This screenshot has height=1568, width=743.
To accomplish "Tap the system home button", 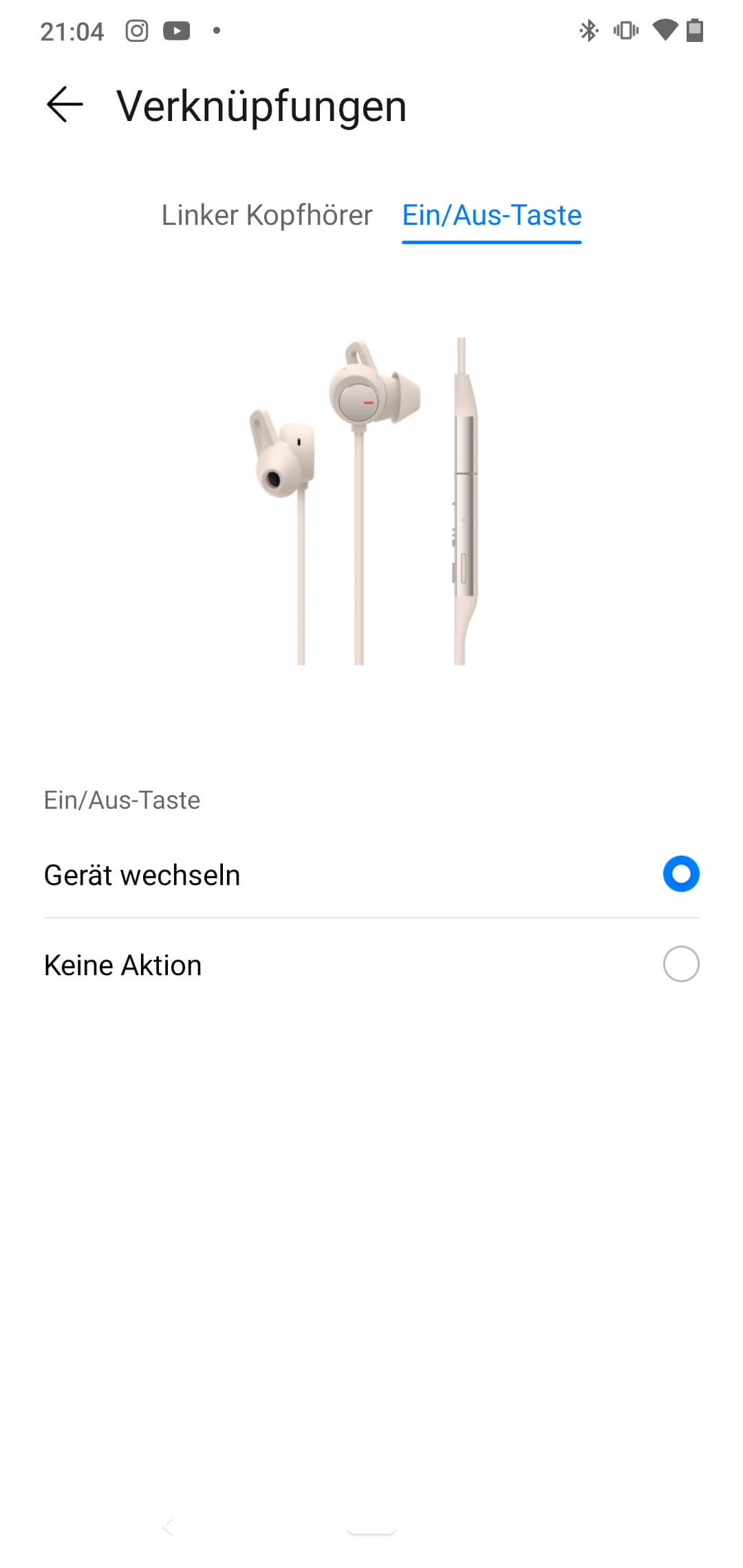I will (x=371, y=1527).
